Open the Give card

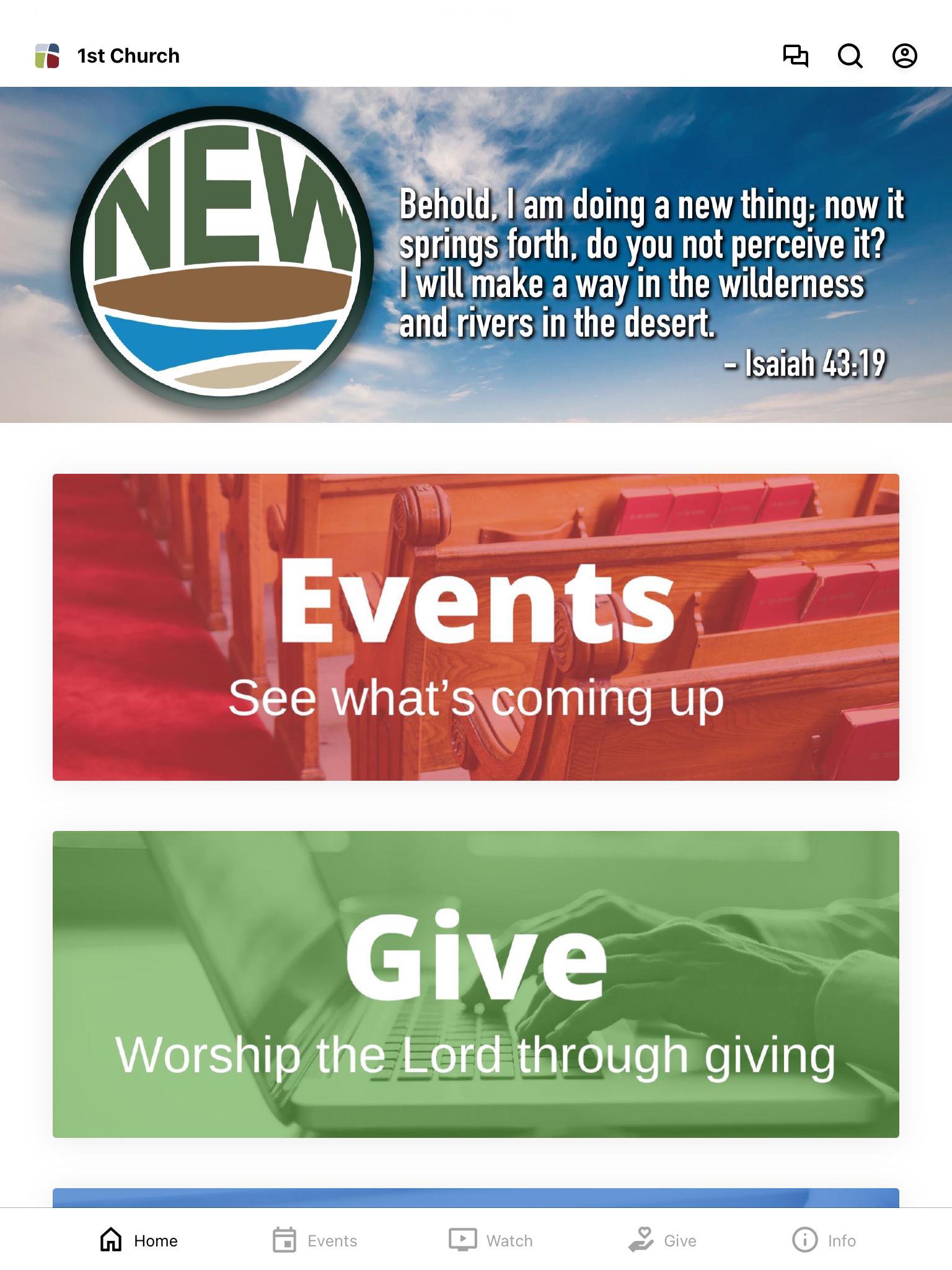point(476,984)
